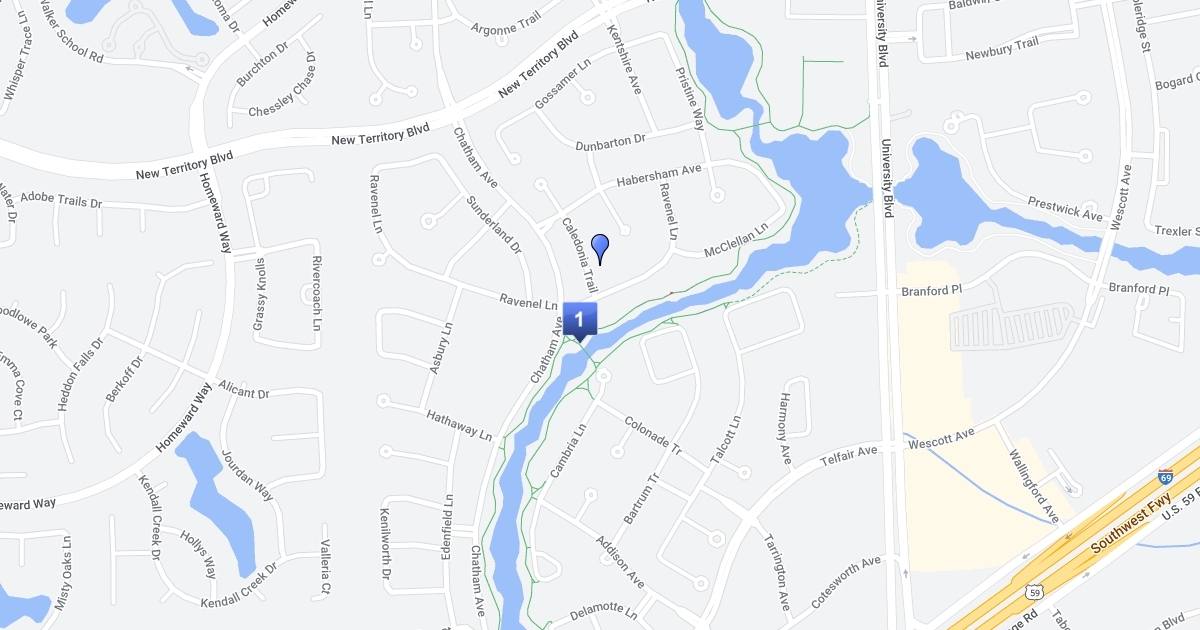Select the blue pin near Caledonia Trail
Image resolution: width=1200 pixels, height=630 pixels.
pyautogui.click(x=600, y=246)
